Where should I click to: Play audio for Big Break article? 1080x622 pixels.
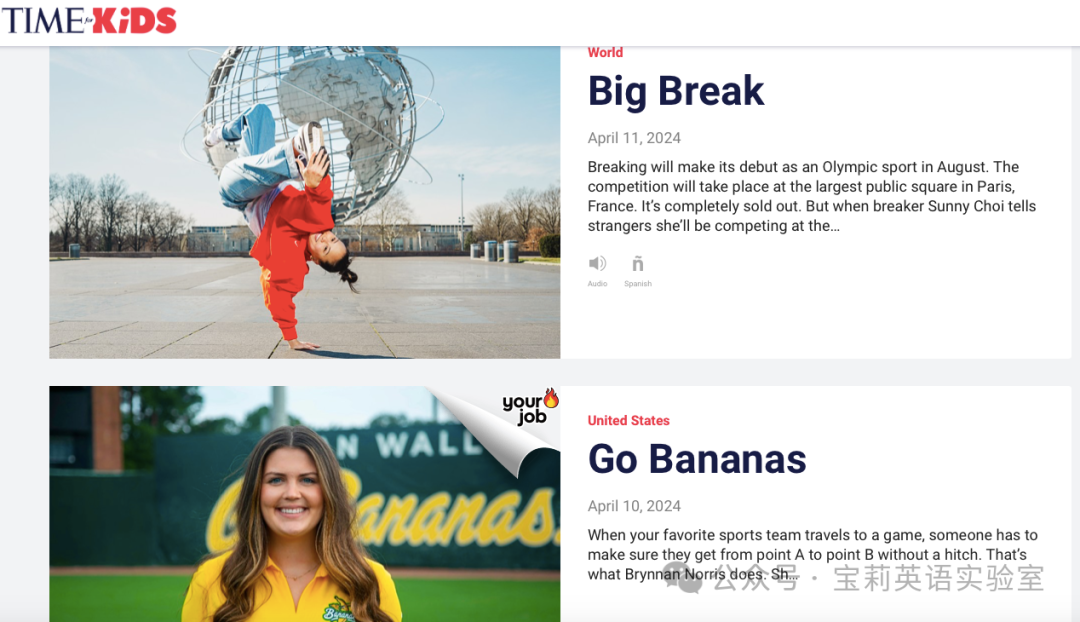[x=597, y=265]
